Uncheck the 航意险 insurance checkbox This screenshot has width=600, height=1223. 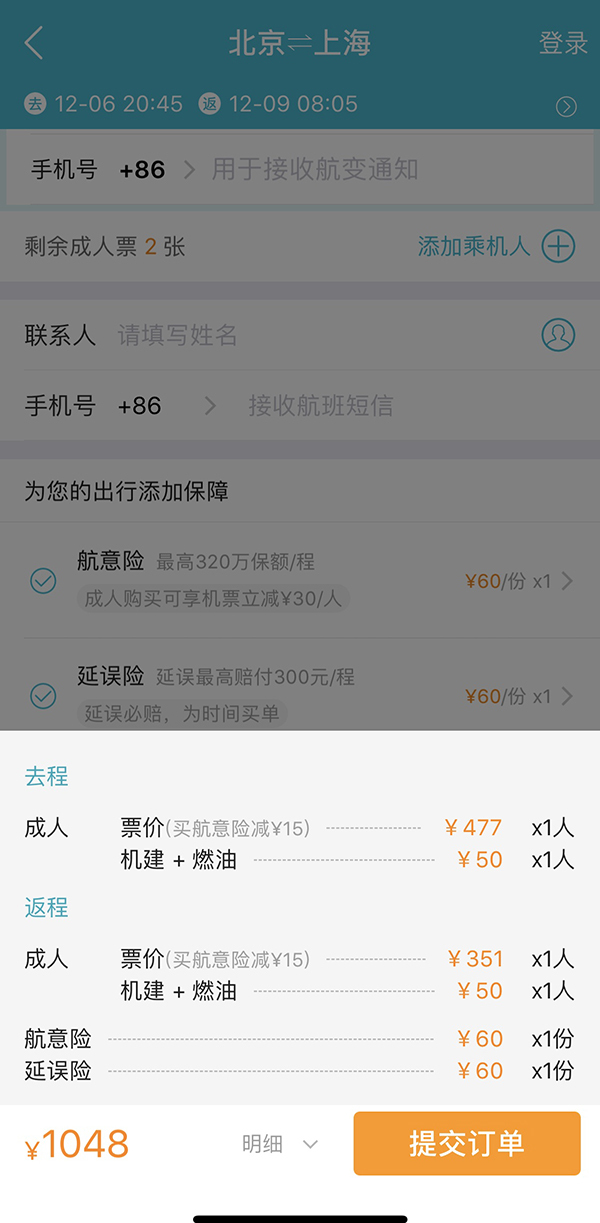click(43, 580)
